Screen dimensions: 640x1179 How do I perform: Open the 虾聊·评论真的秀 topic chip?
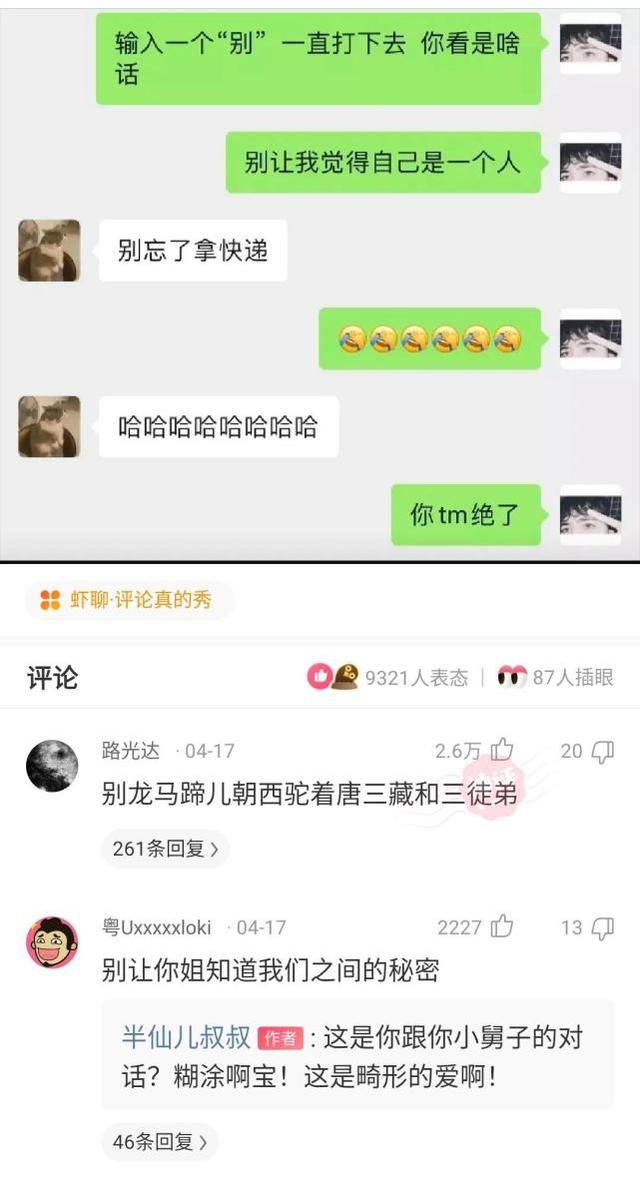(x=129, y=599)
